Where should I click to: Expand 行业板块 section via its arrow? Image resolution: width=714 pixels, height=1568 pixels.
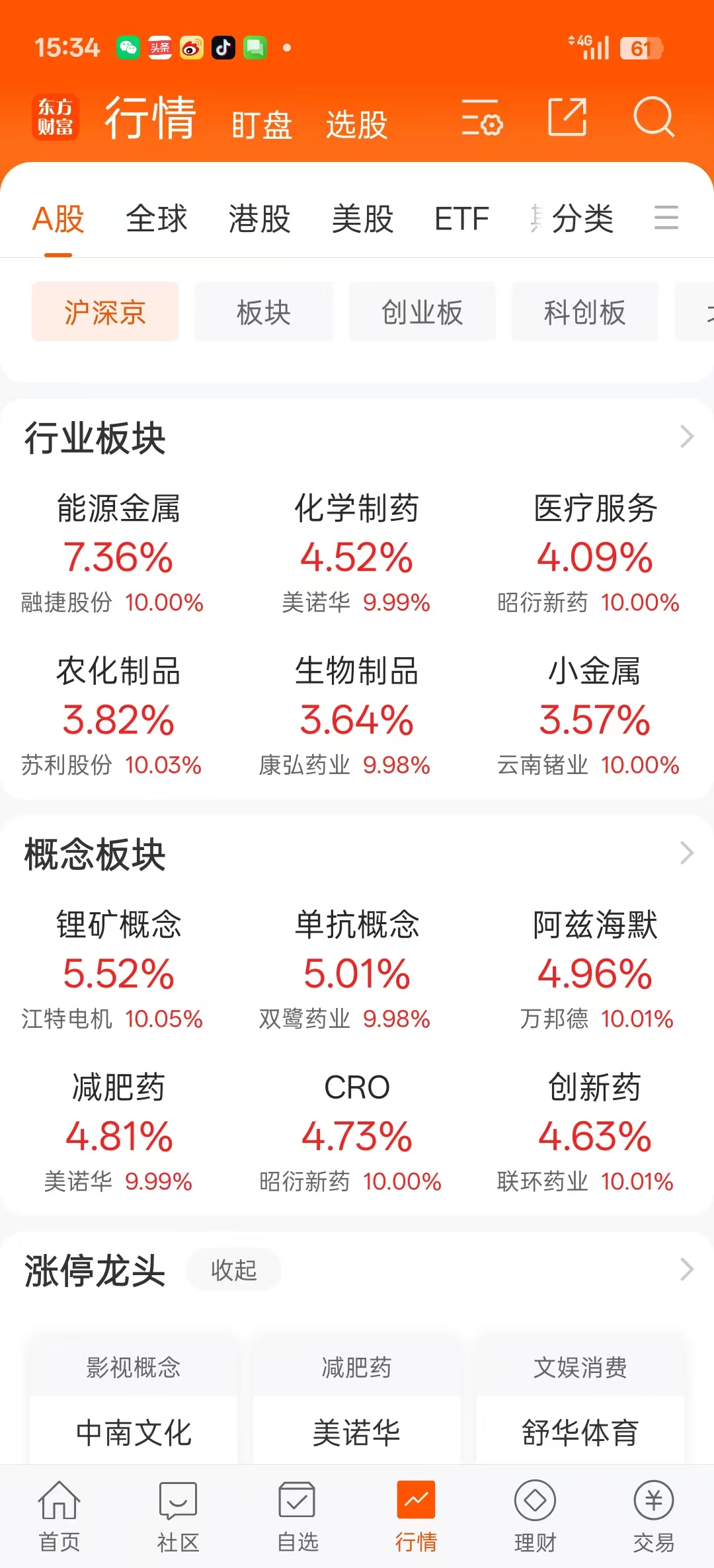[686, 436]
